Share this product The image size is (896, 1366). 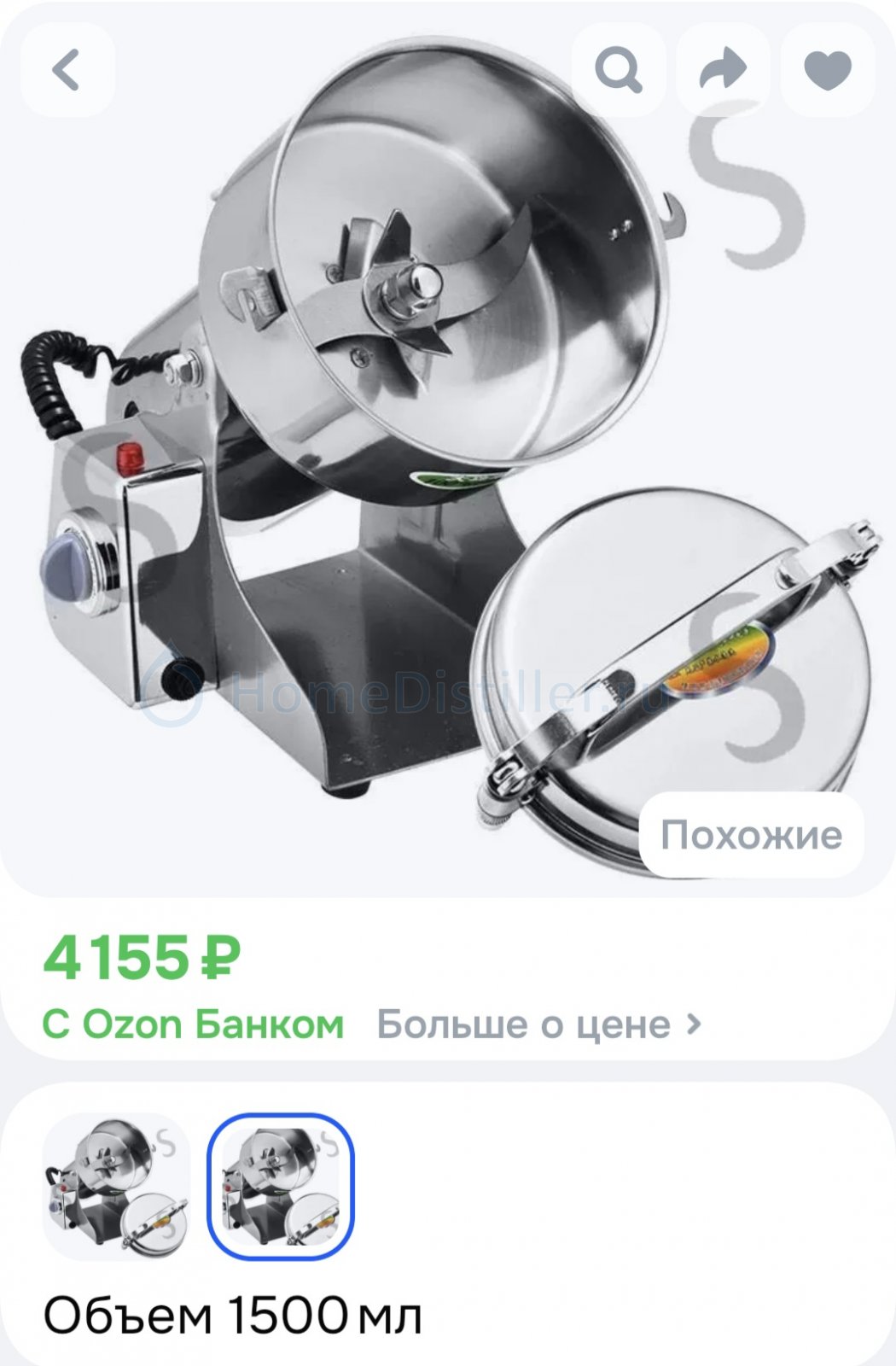coord(723,70)
